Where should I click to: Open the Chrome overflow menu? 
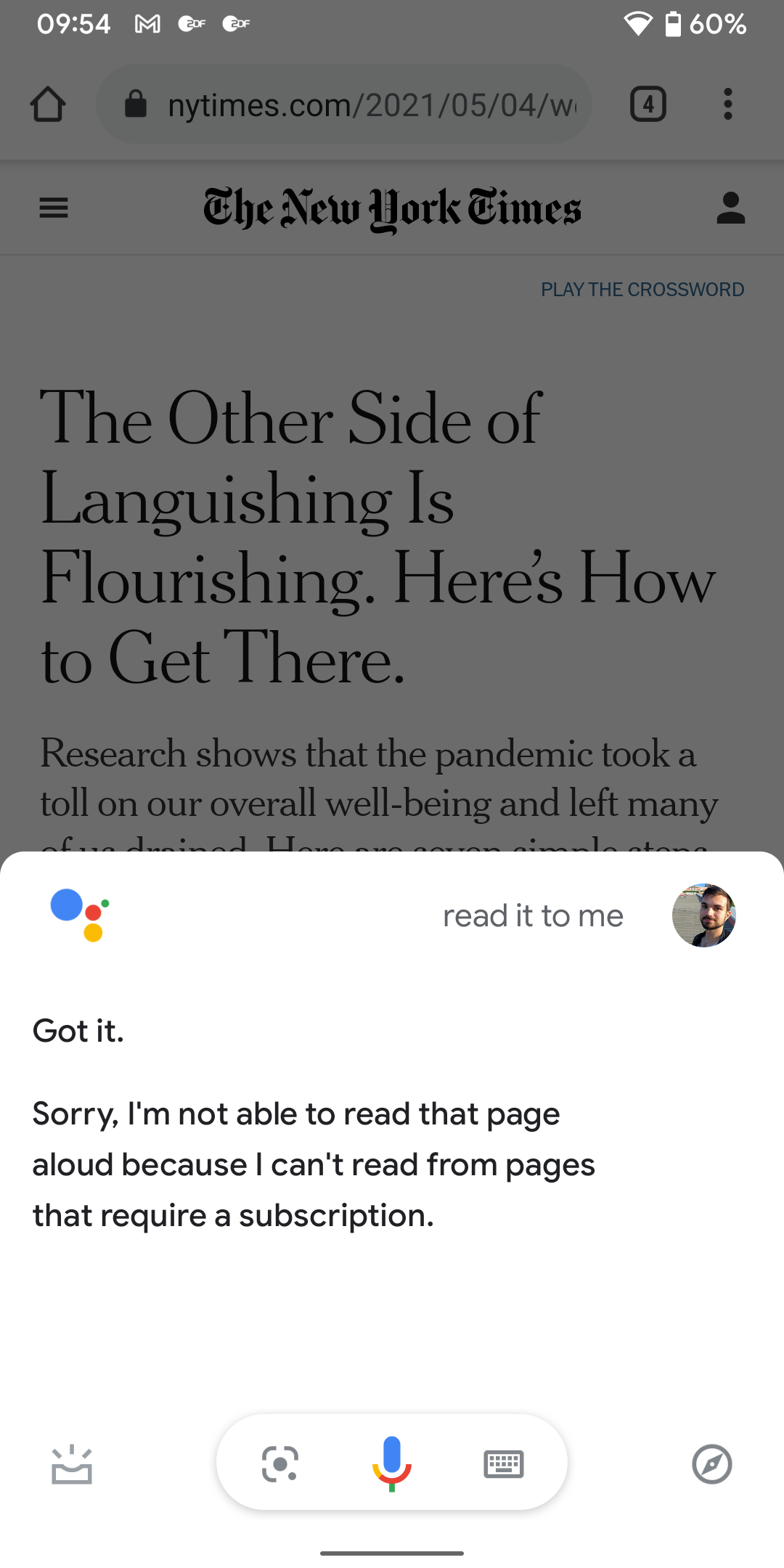coord(727,105)
